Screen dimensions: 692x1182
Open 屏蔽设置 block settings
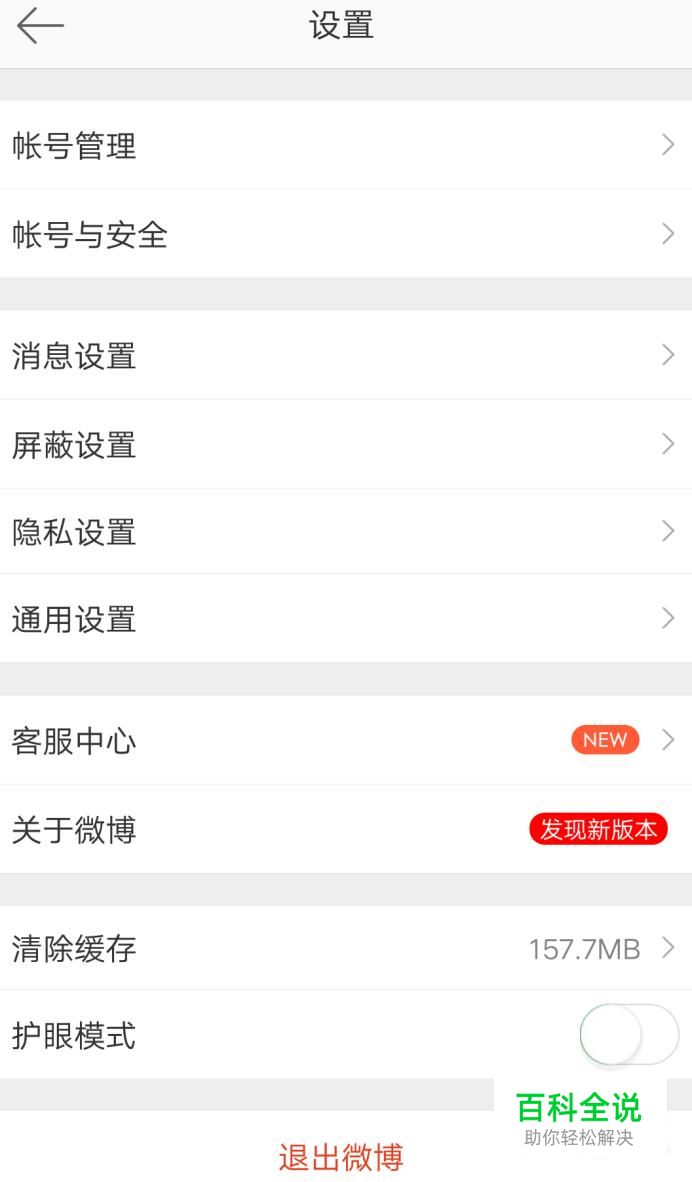(346, 445)
